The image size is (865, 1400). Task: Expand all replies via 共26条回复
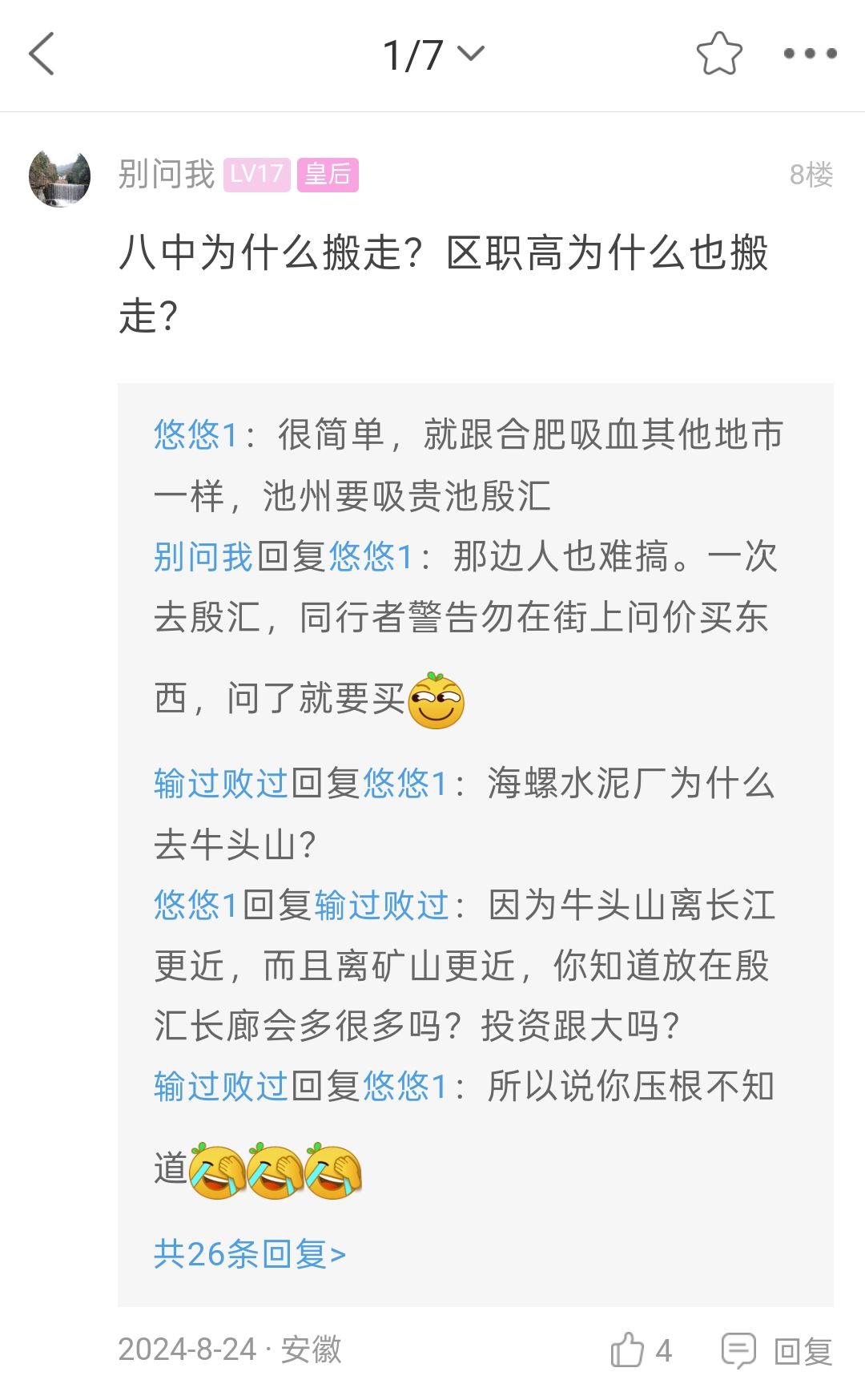[x=249, y=1254]
